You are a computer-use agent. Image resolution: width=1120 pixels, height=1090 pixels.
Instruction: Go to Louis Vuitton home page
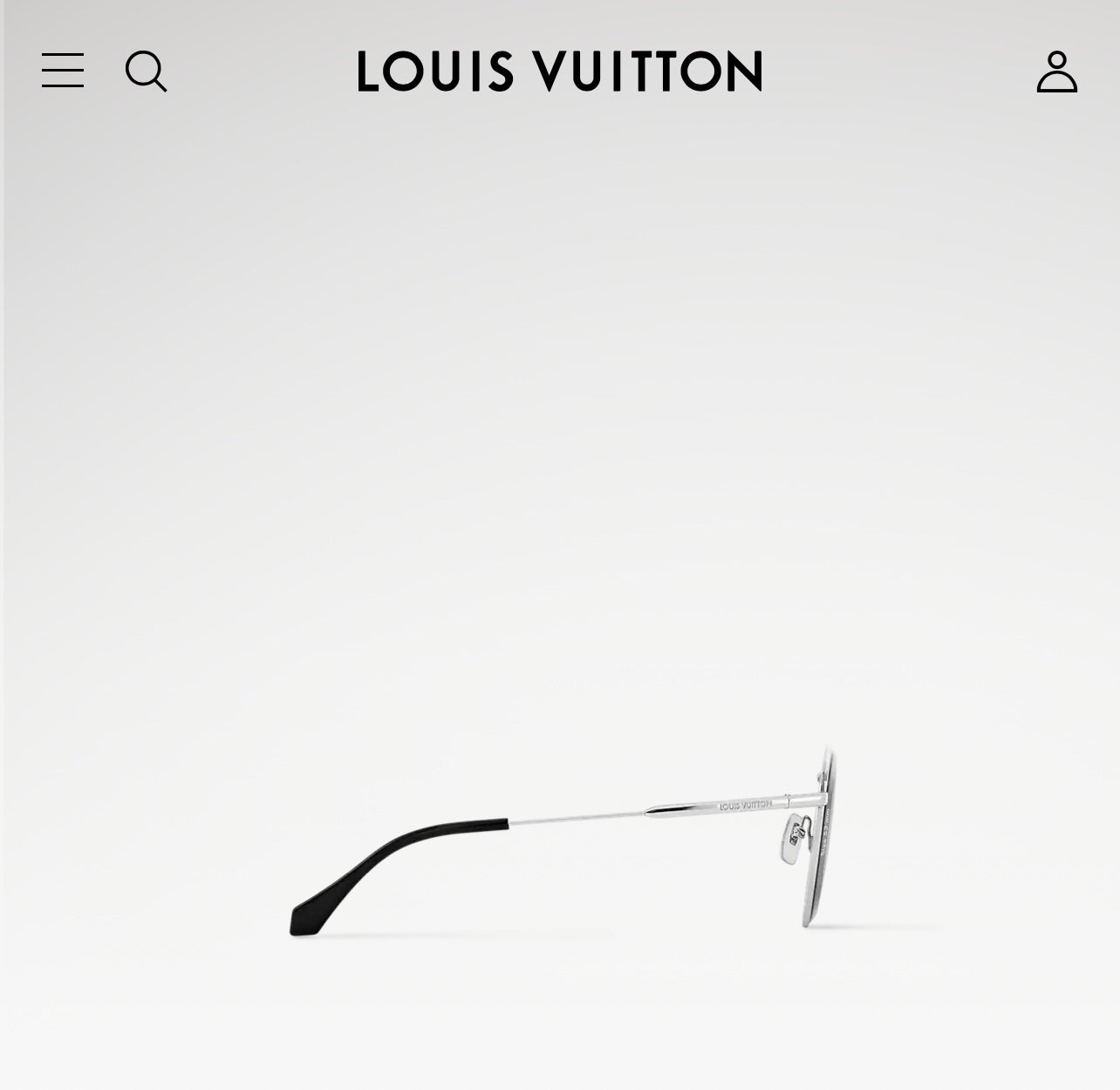pos(559,72)
